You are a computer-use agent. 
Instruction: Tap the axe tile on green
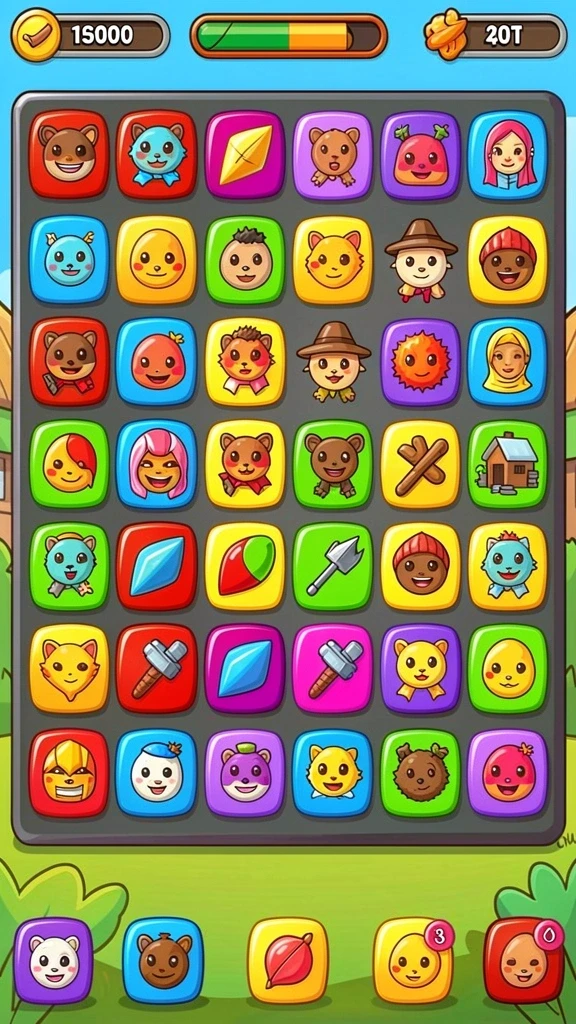pyautogui.click(x=332, y=566)
